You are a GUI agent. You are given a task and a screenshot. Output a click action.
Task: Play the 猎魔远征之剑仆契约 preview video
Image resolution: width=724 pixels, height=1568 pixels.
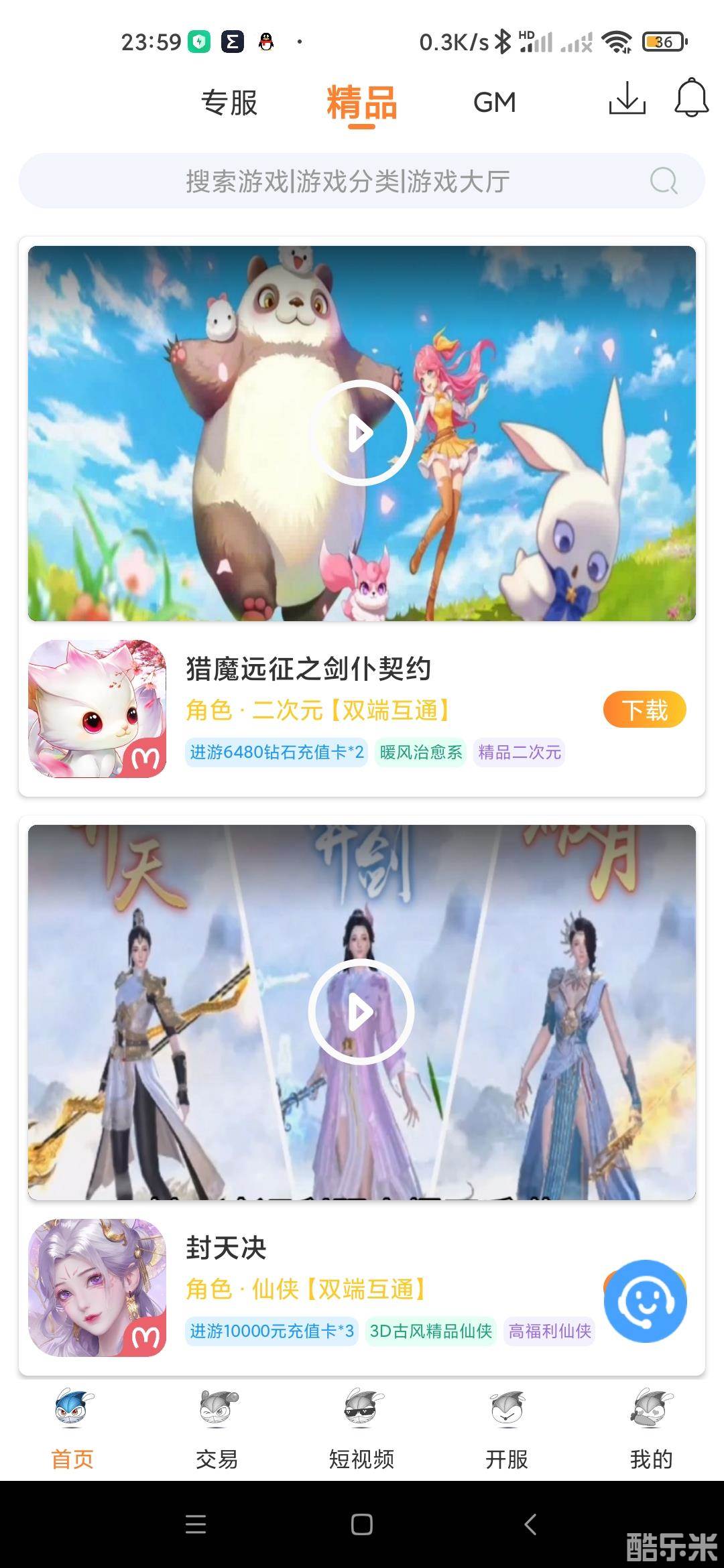click(x=361, y=433)
